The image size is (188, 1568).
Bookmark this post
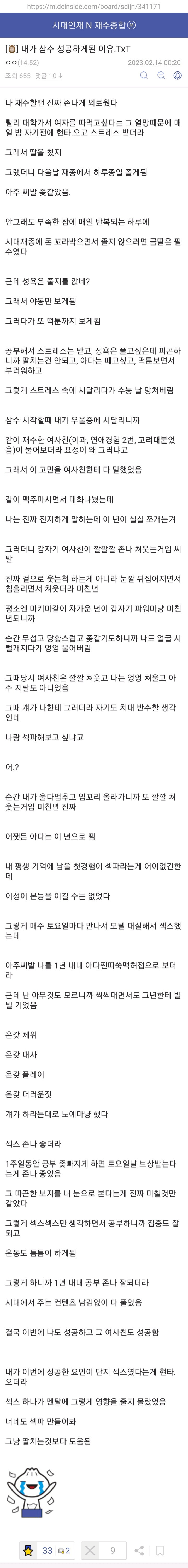coord(160,1550)
